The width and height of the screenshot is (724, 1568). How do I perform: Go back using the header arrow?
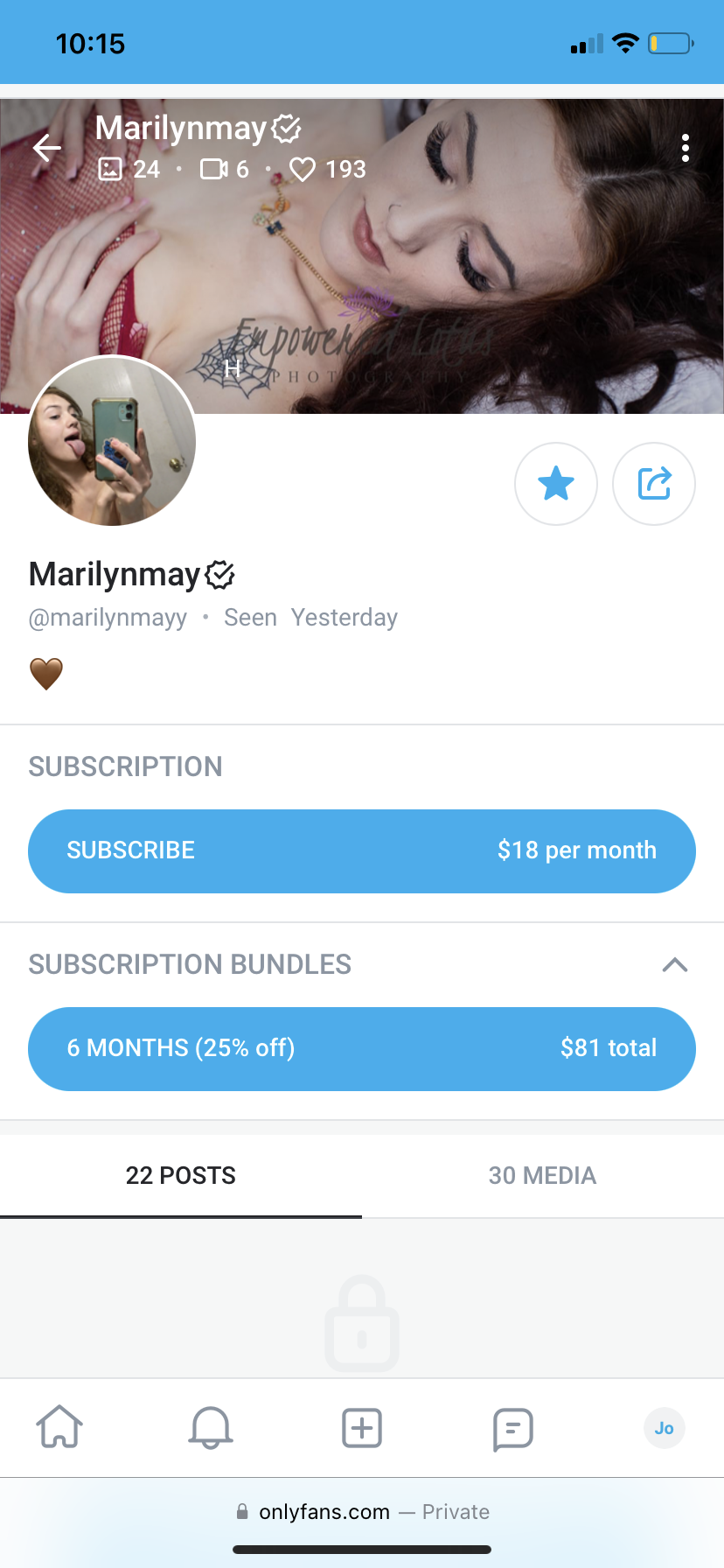47,148
